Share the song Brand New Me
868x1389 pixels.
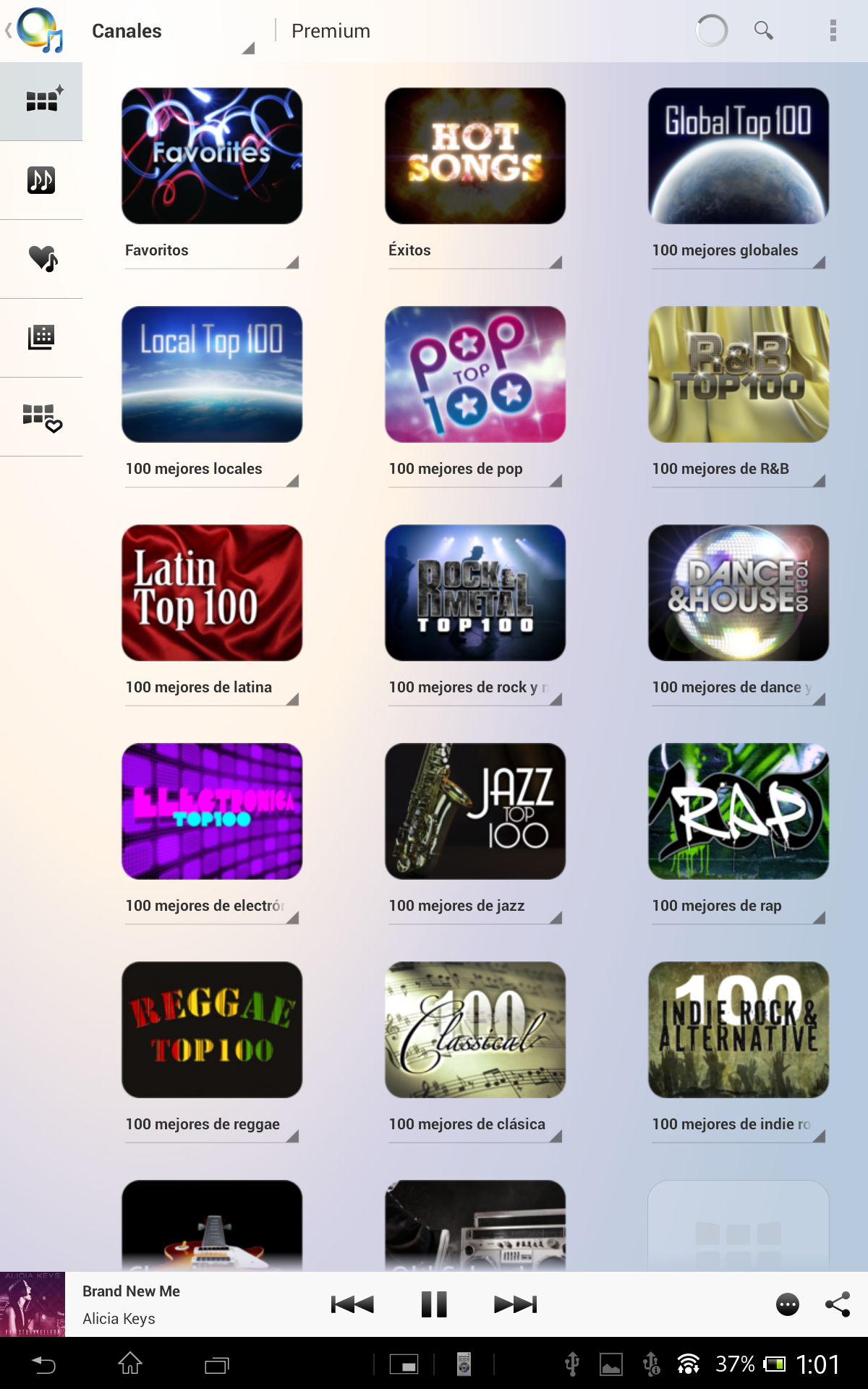click(838, 1304)
